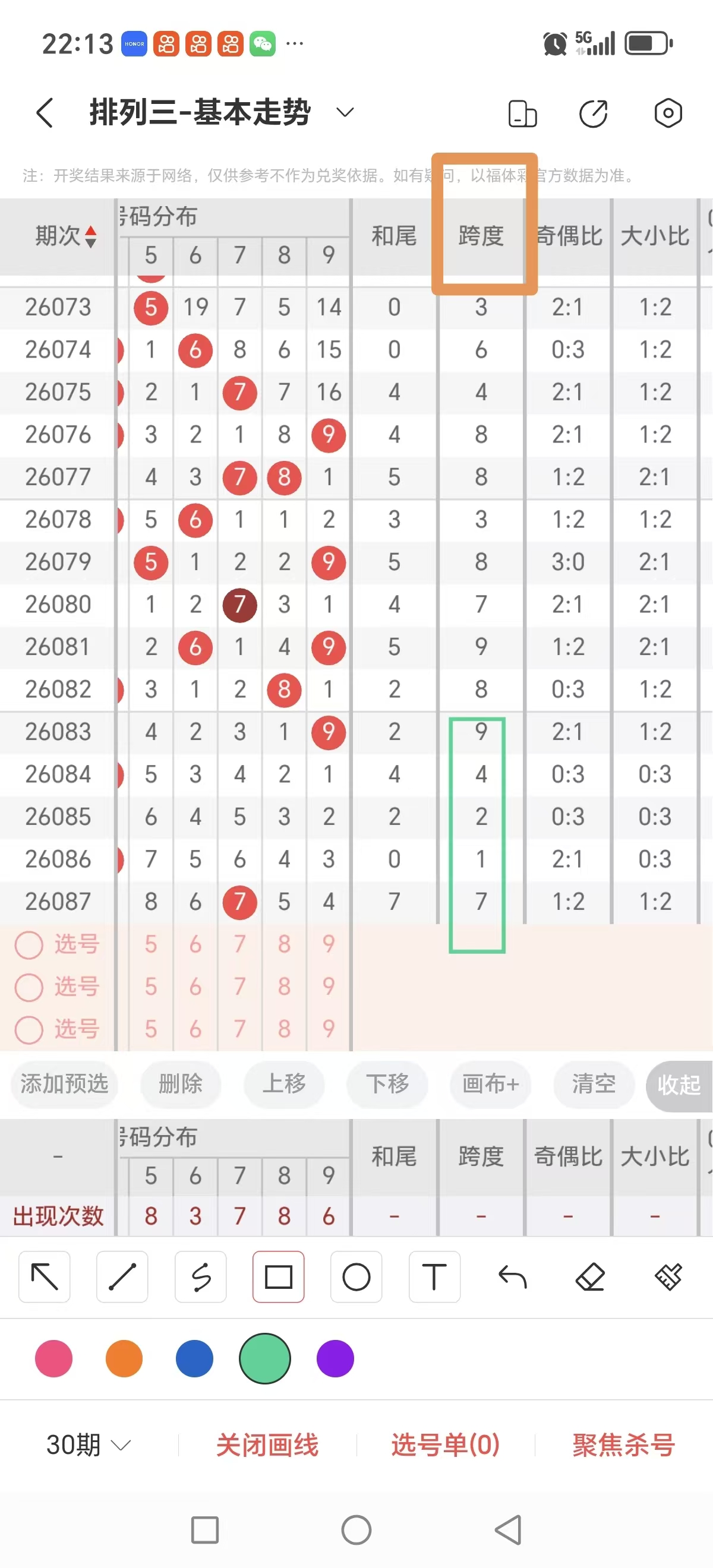Undo the last drawing action
Image resolution: width=713 pixels, height=1568 pixels.
[512, 1278]
